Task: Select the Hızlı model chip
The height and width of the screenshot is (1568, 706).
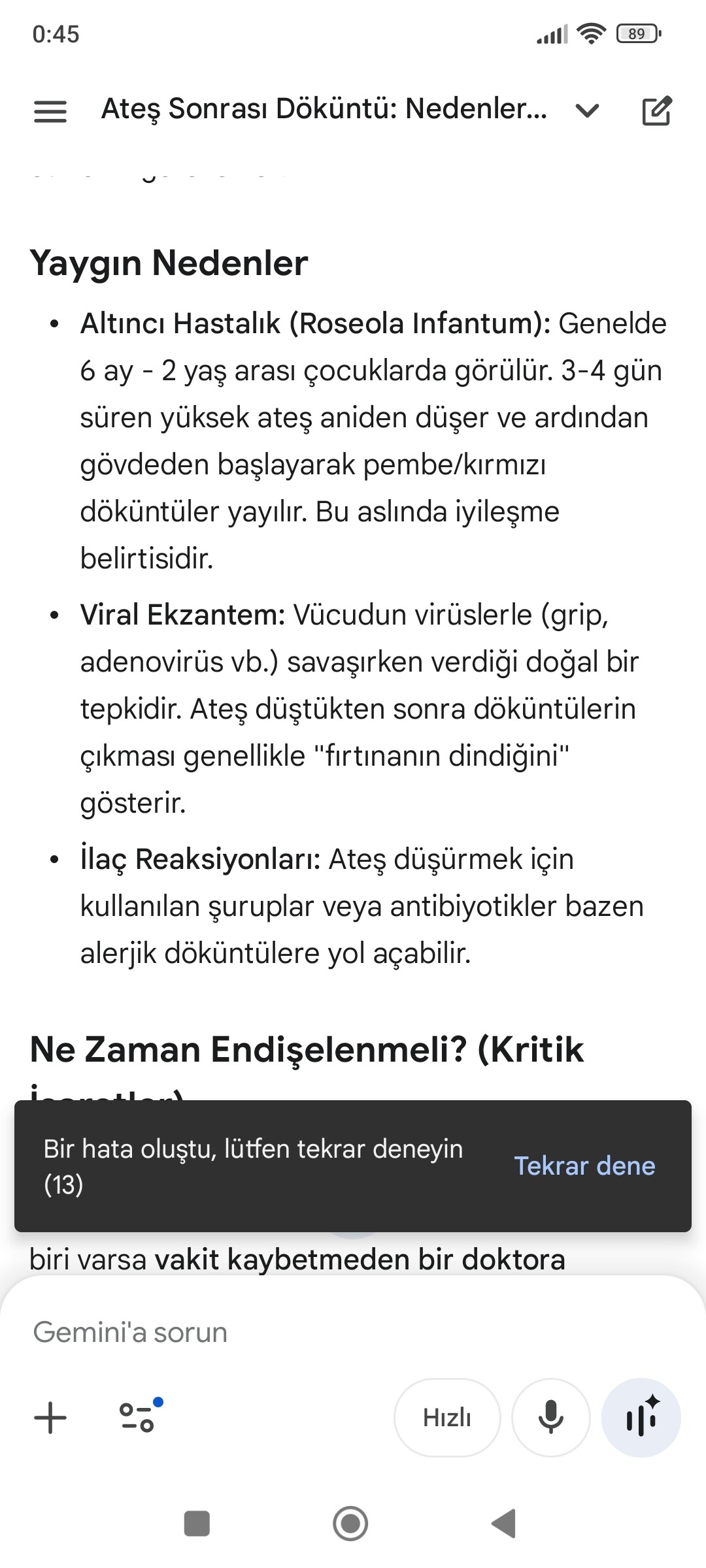Action: click(x=447, y=1418)
